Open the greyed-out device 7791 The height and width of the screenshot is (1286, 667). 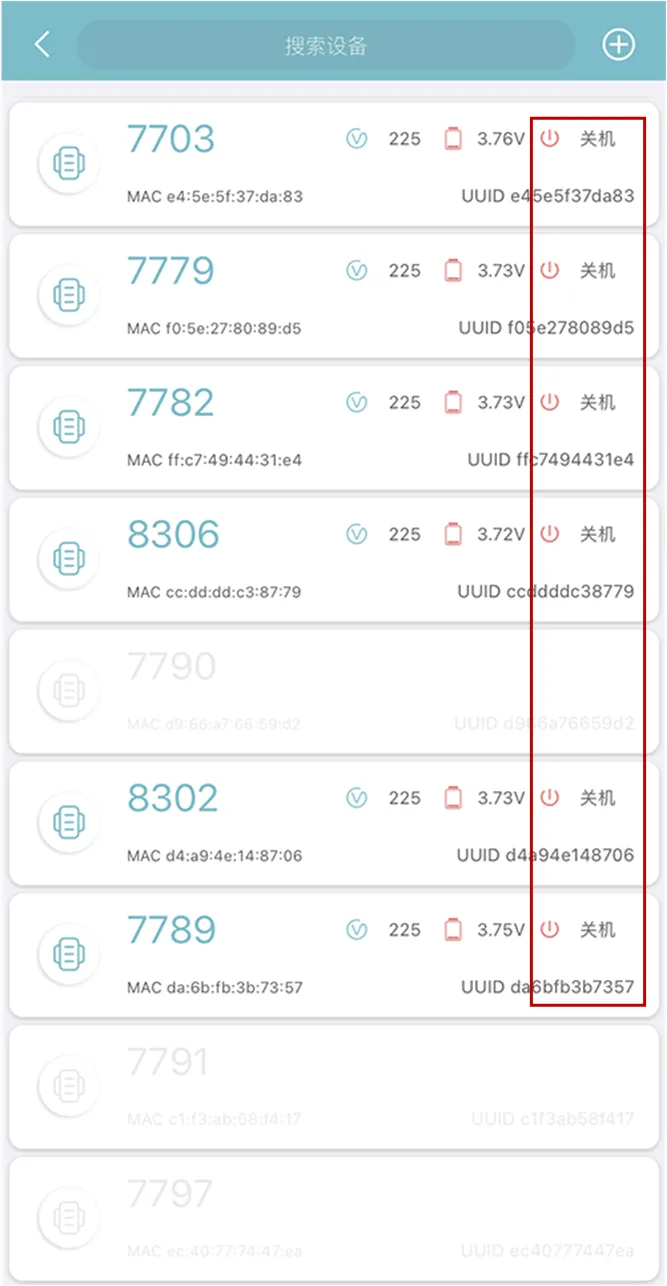(x=300, y=1088)
